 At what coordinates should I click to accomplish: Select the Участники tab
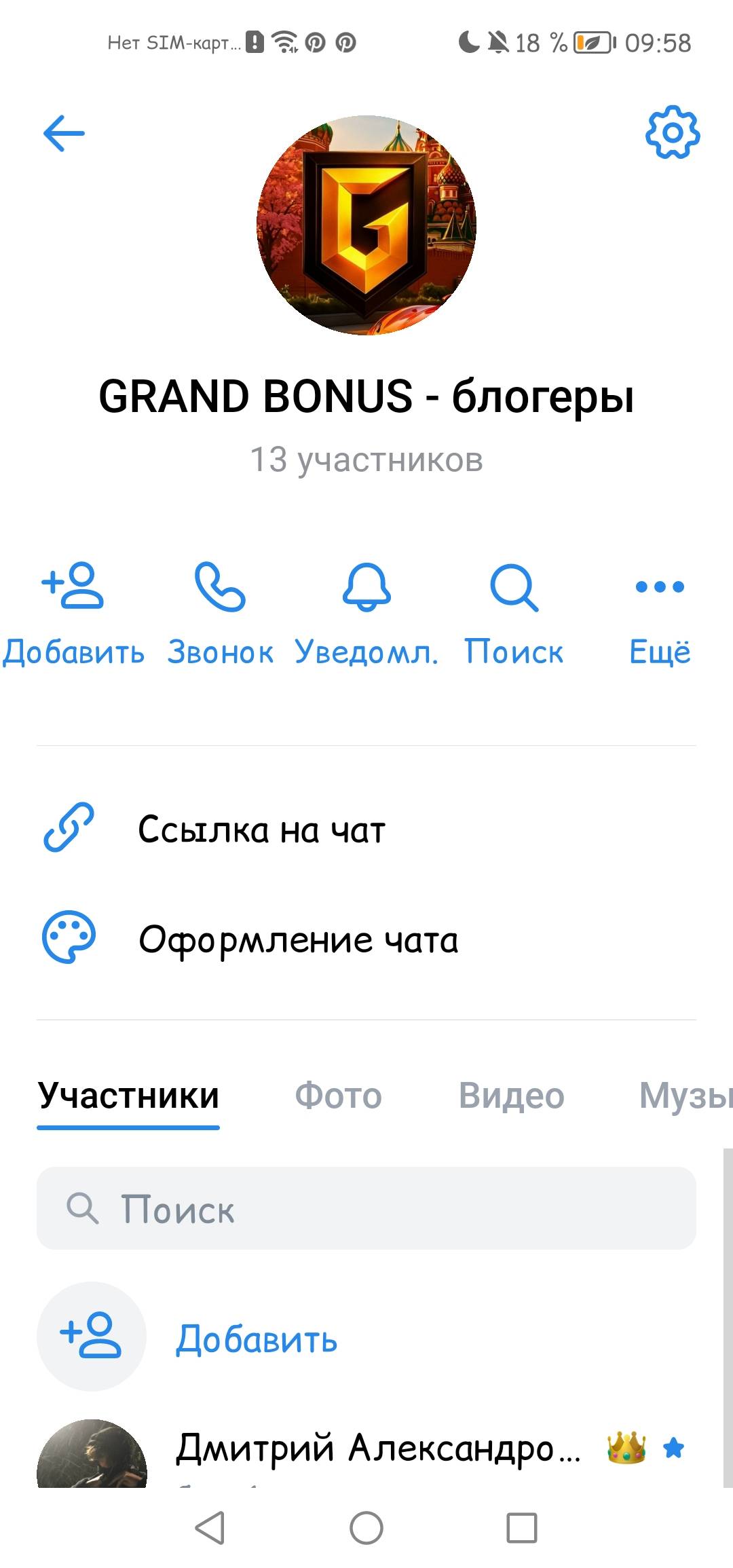point(128,1096)
